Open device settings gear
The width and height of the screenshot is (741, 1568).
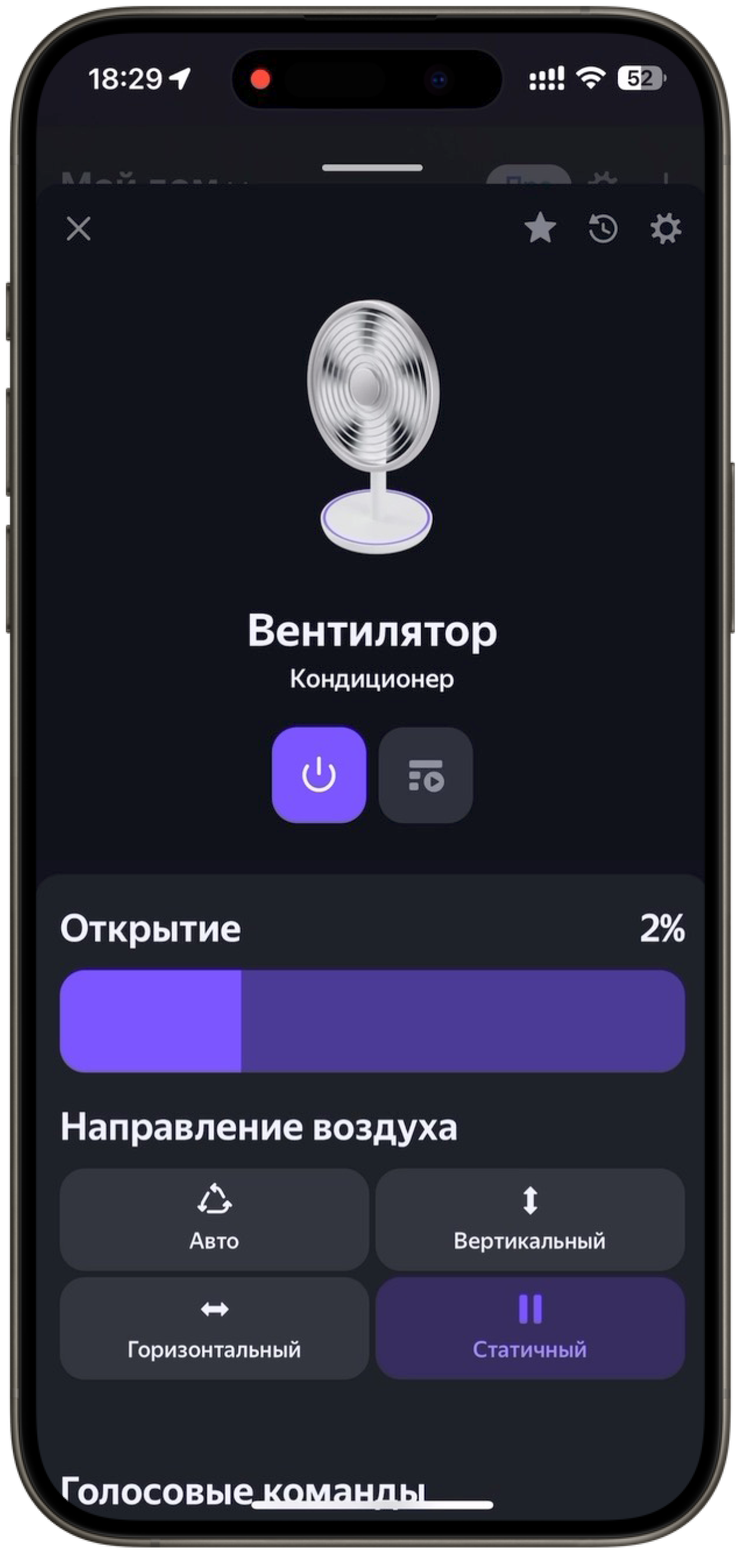[x=665, y=229]
